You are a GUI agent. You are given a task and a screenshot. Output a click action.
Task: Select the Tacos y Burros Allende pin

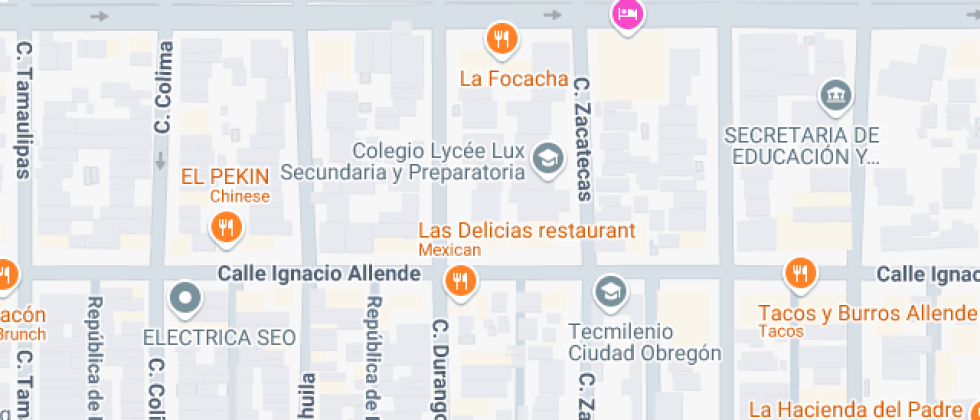[800, 272]
